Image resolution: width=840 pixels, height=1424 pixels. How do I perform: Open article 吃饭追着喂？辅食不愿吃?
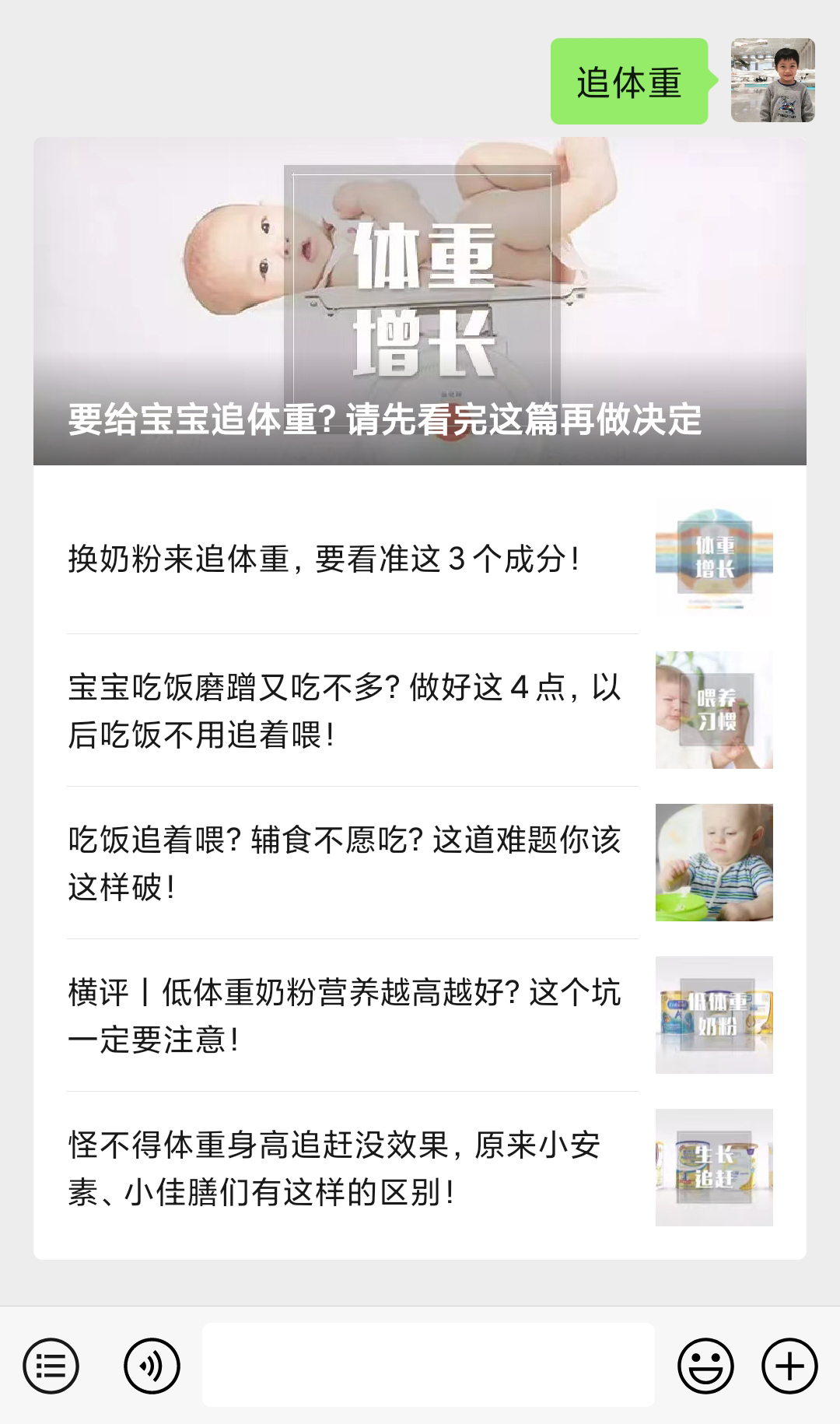pyautogui.click(x=352, y=863)
